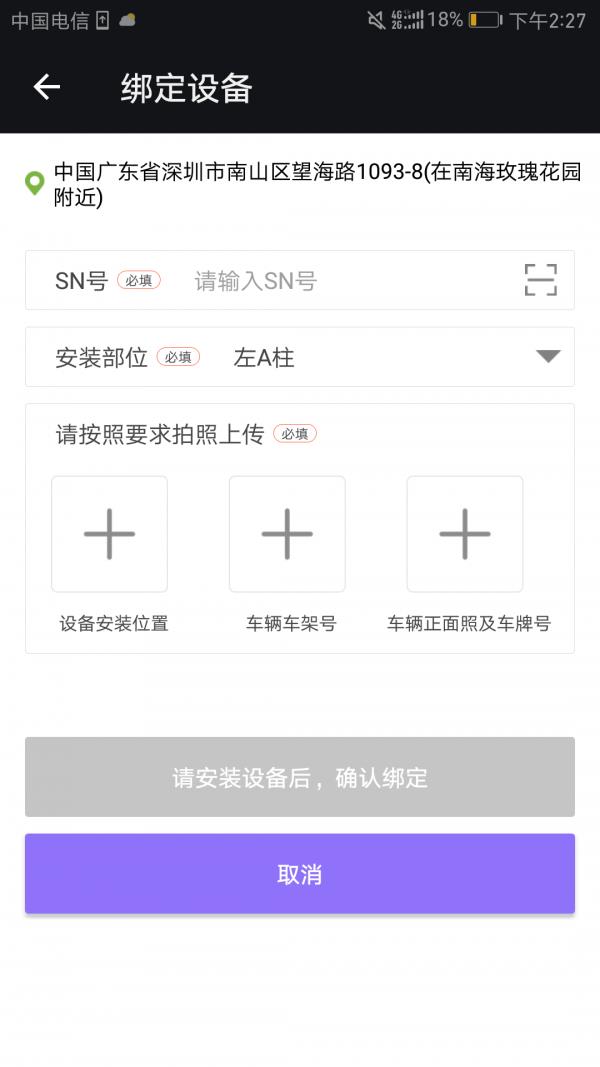Expand the 安装部位 dropdown showing 左A柱
The image size is (600, 1067).
(x=300, y=357)
